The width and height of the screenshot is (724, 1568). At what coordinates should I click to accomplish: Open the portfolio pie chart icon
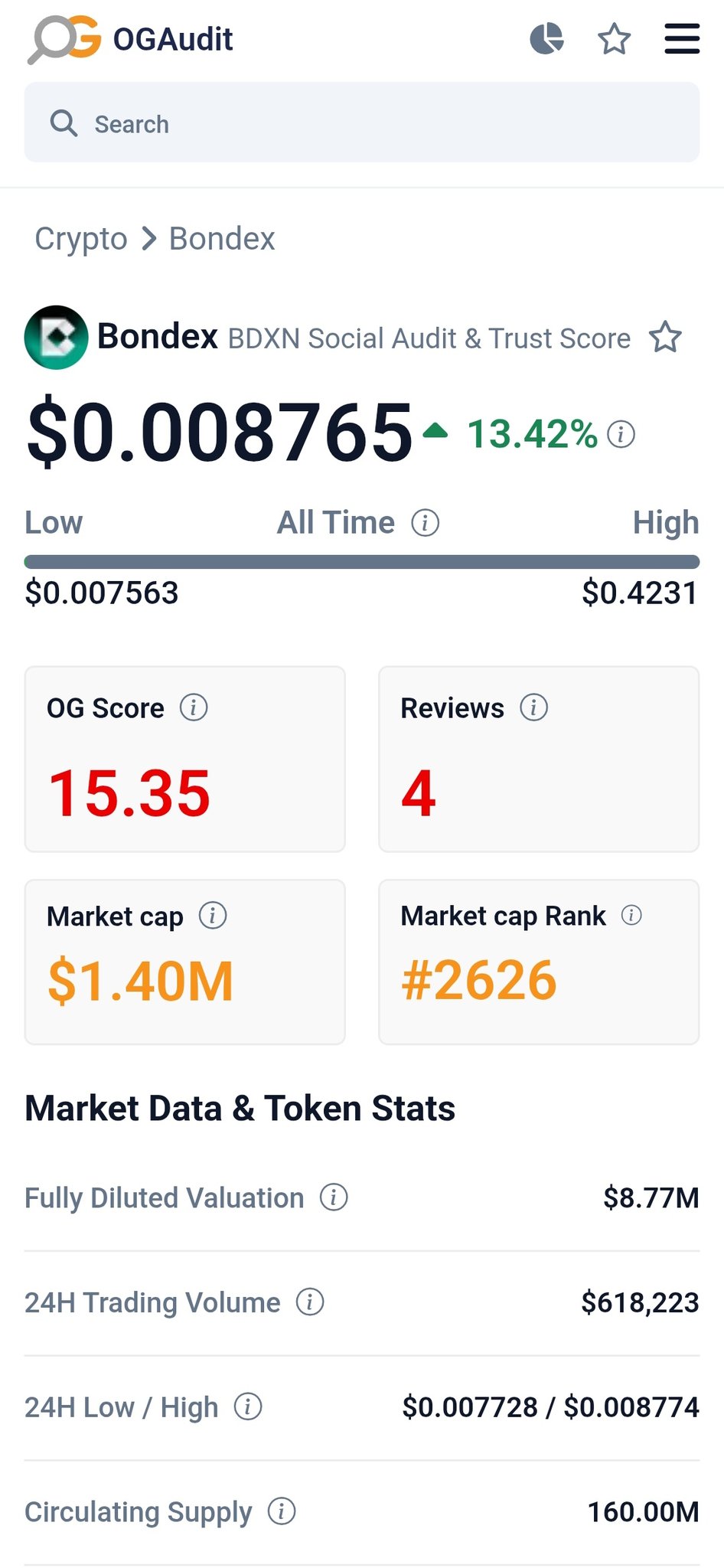coord(546,39)
